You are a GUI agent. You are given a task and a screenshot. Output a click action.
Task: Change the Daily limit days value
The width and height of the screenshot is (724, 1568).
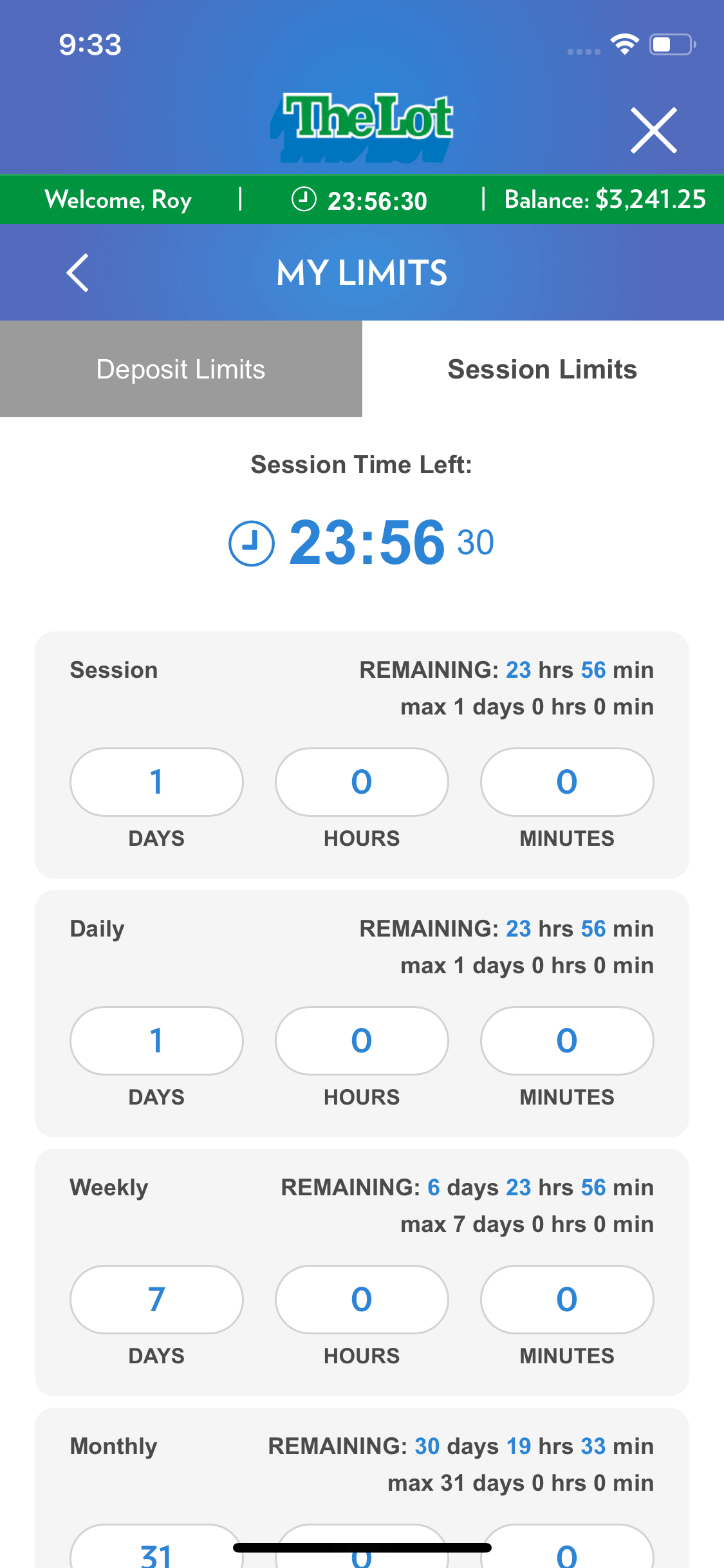click(156, 1041)
